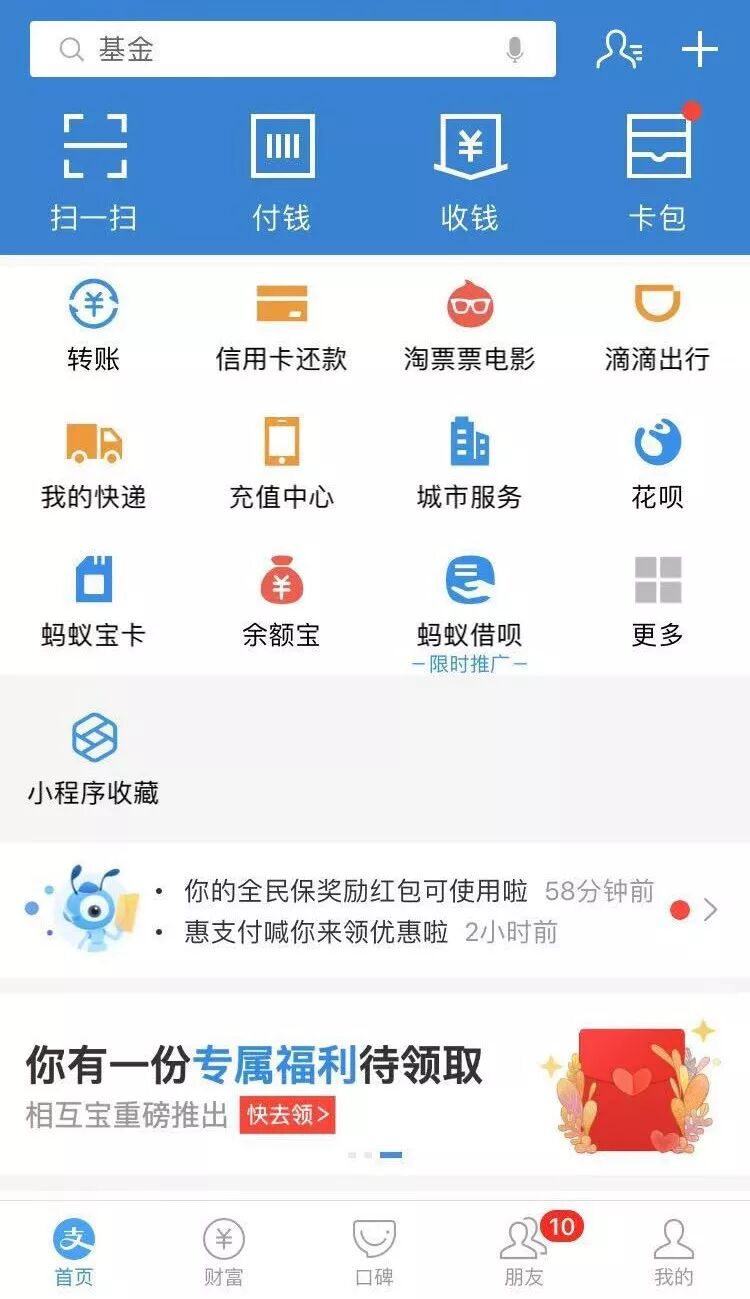750x1299 pixels.
Task: Open 转账 transfer
Action: [x=94, y=325]
